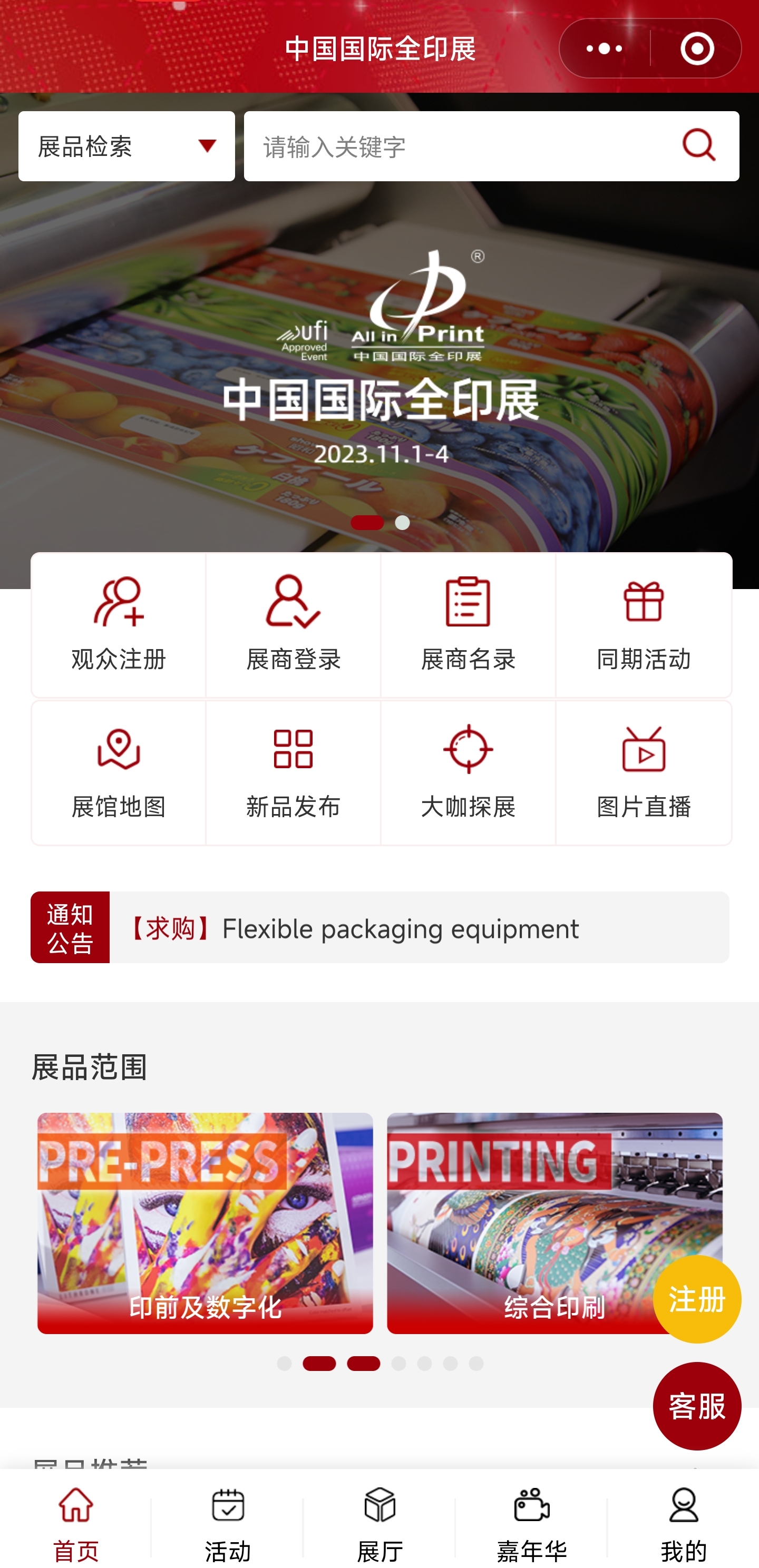759x1568 pixels.
Task: Open the mini program more menu
Action: 604,48
